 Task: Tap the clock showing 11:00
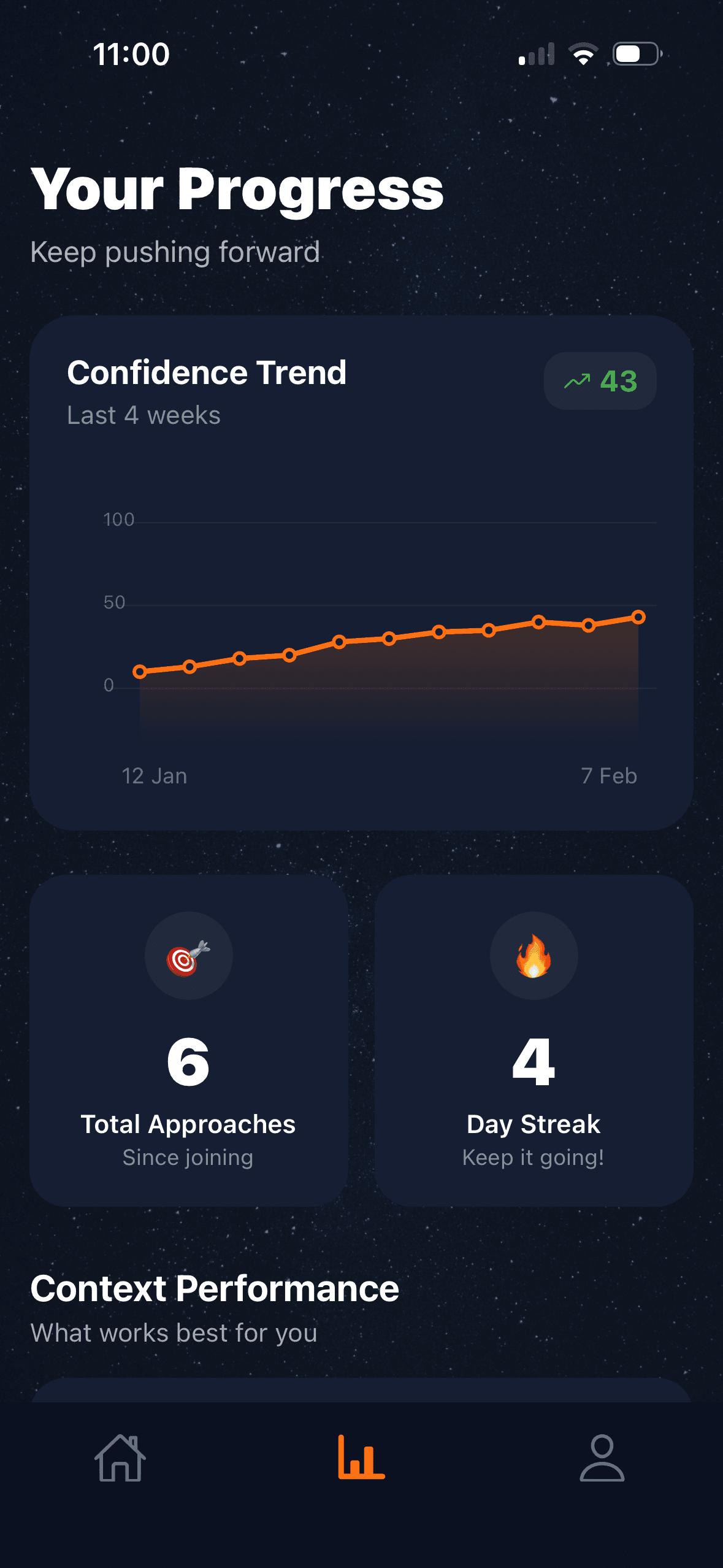click(x=130, y=54)
